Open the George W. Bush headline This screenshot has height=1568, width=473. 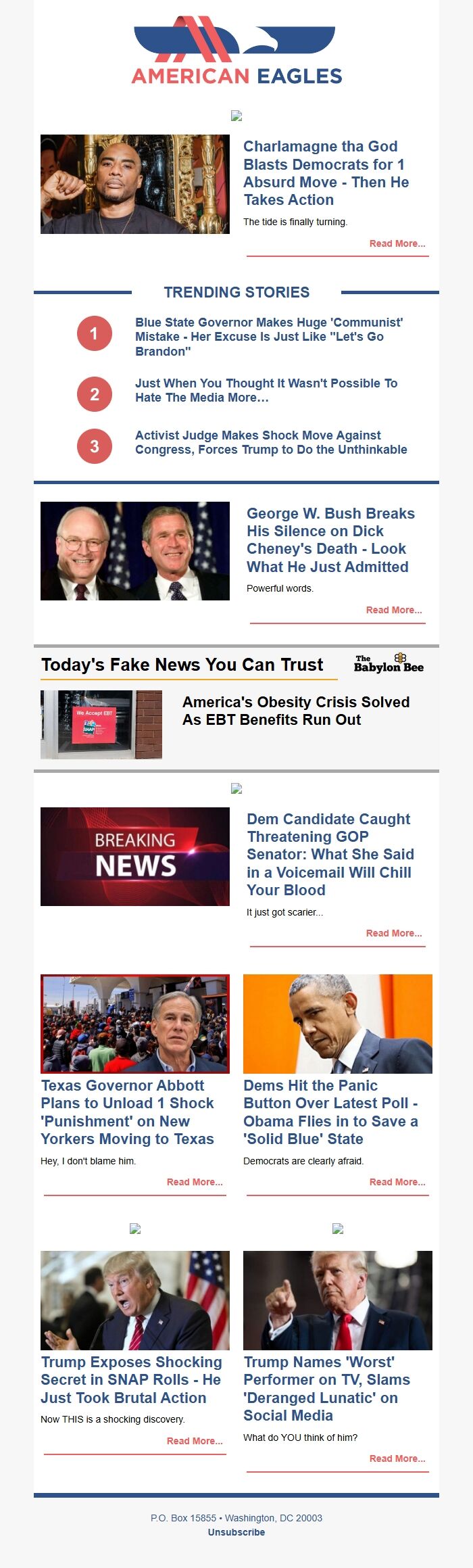click(330, 540)
